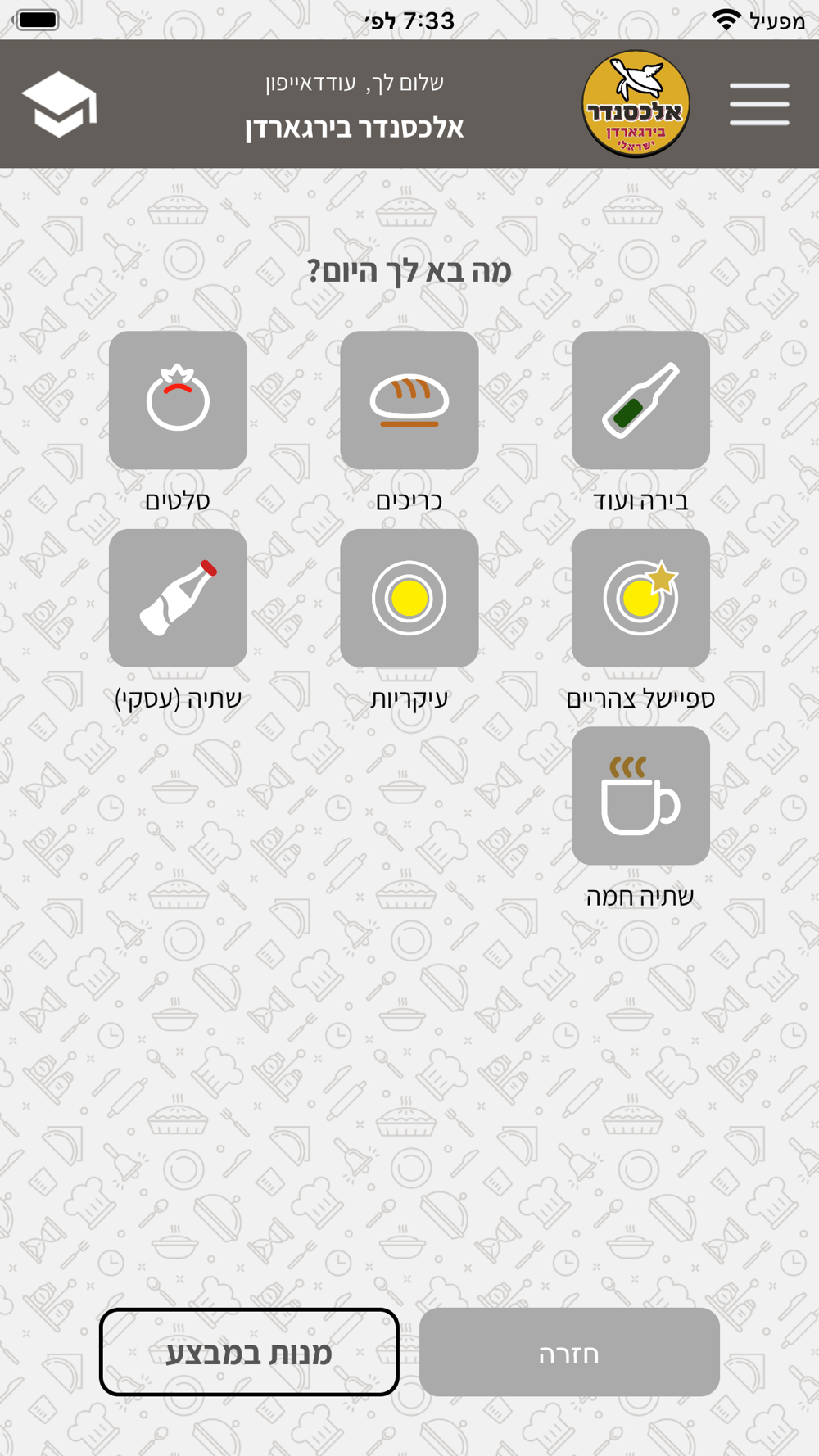
Task: Open the hamburger menu
Action: [x=759, y=104]
